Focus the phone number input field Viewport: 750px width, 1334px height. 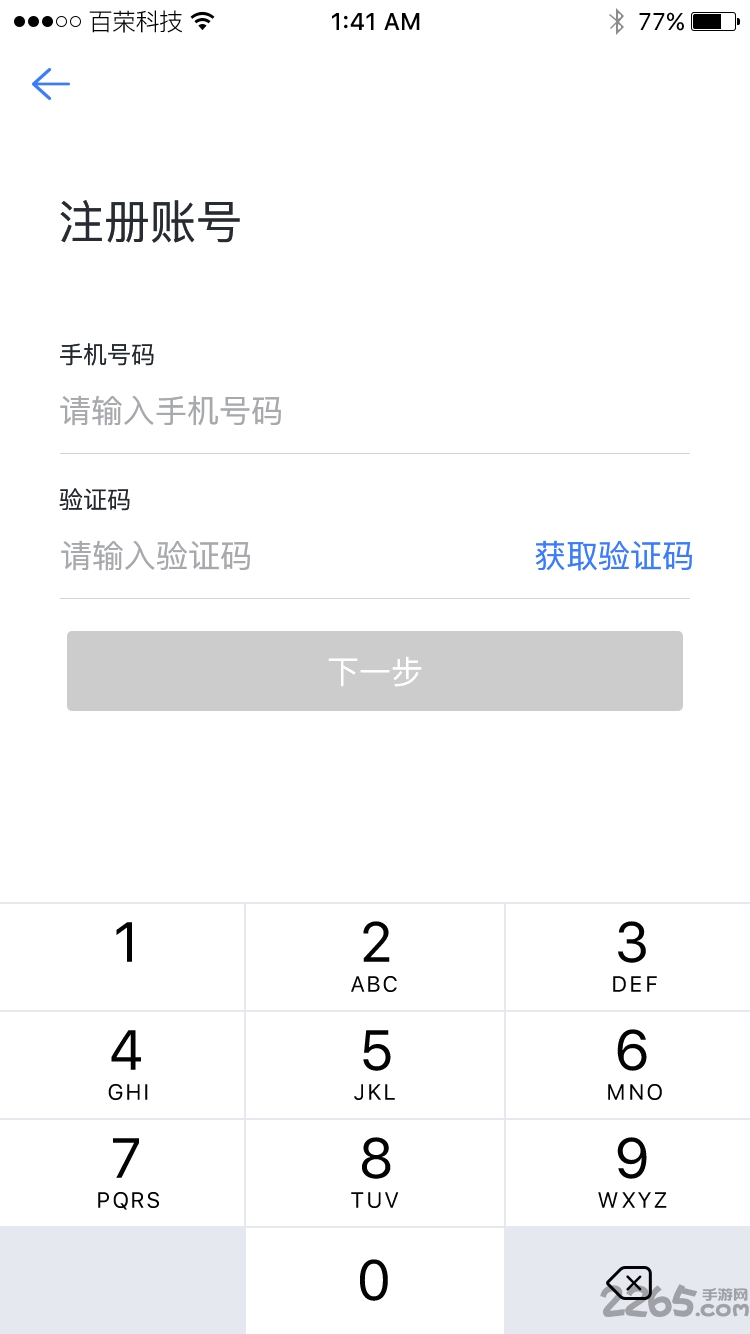tap(374, 411)
